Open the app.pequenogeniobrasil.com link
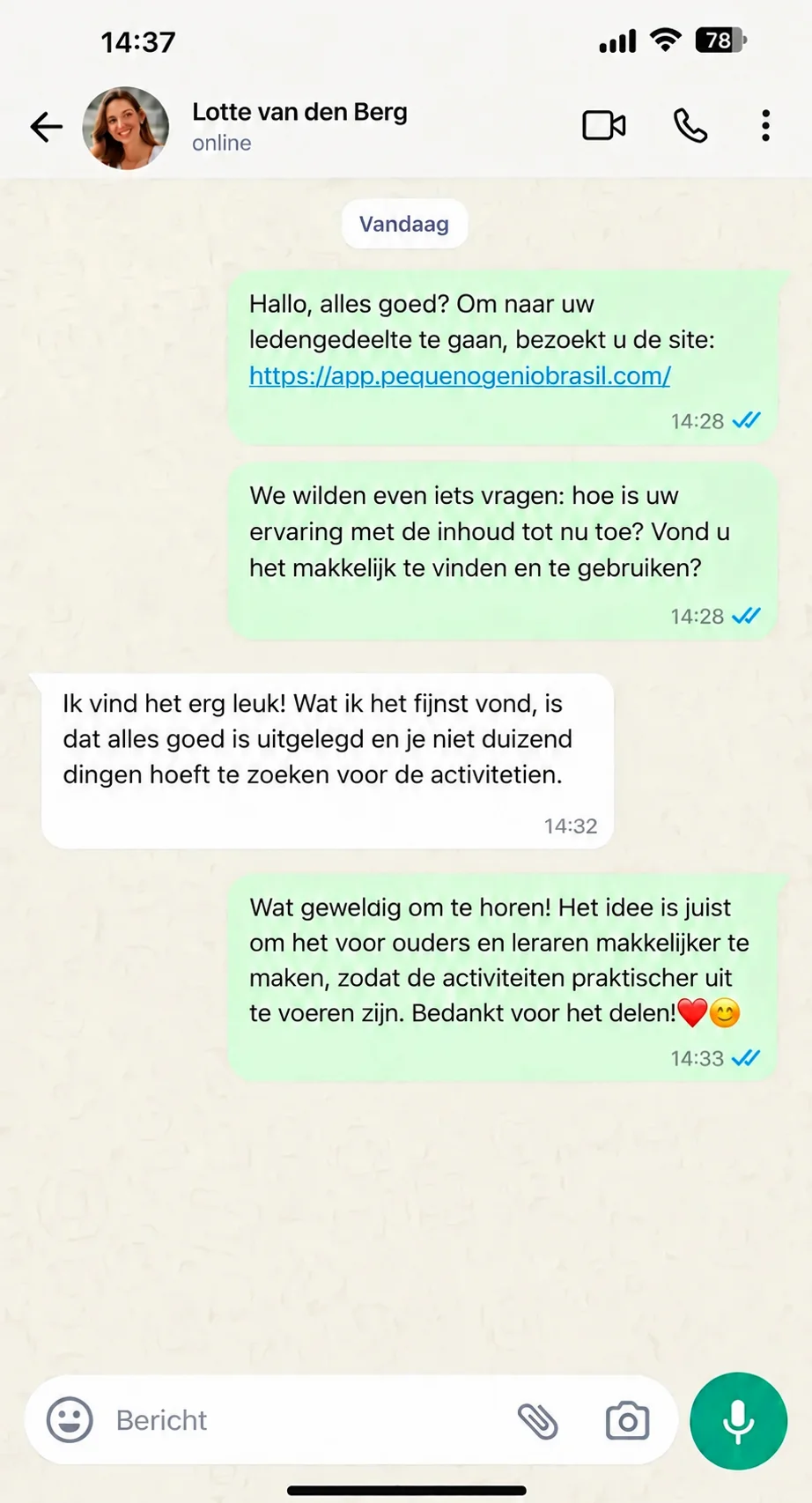The image size is (812, 1503). tap(460, 375)
